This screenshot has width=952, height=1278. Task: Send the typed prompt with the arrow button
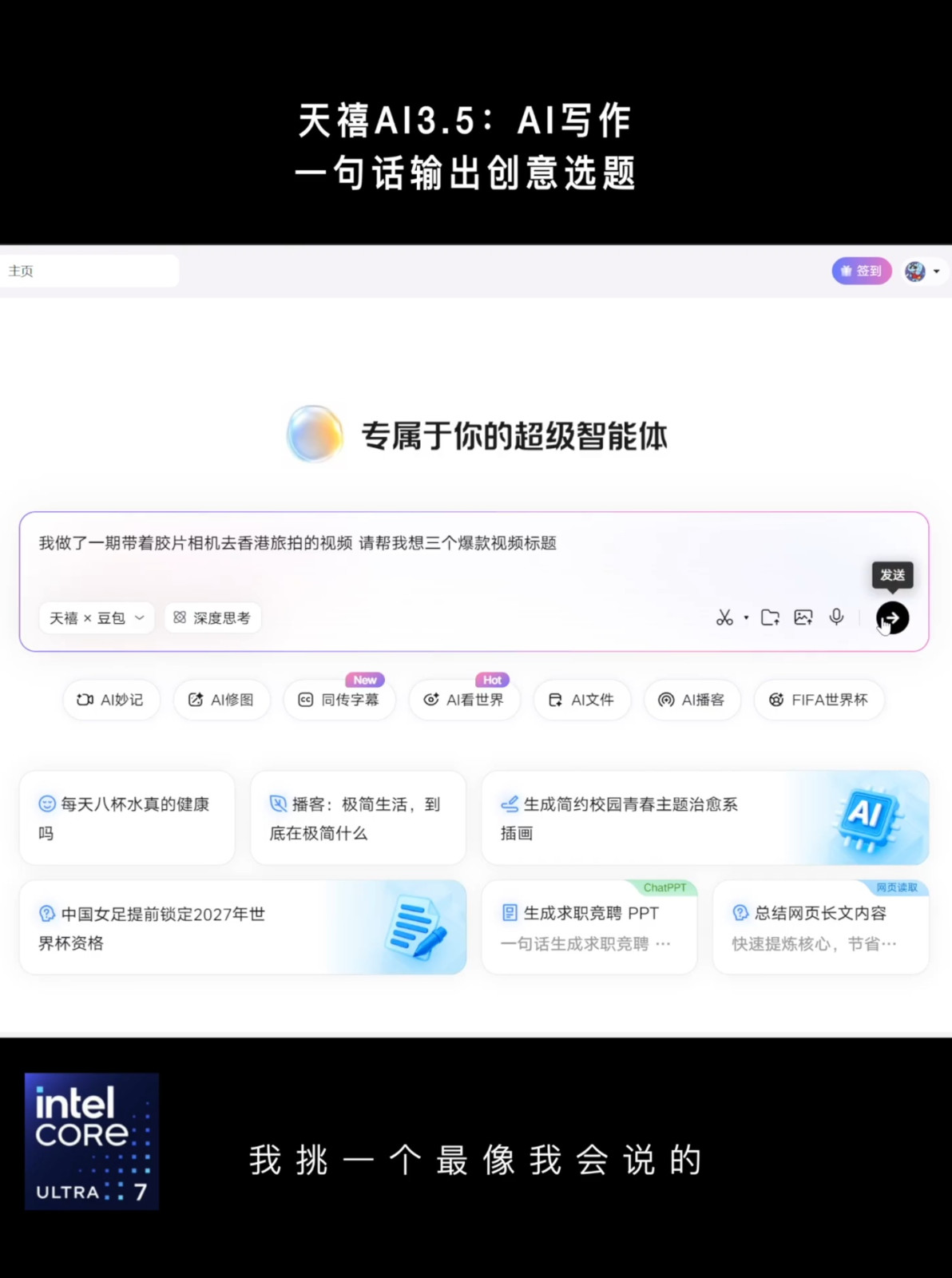892,617
